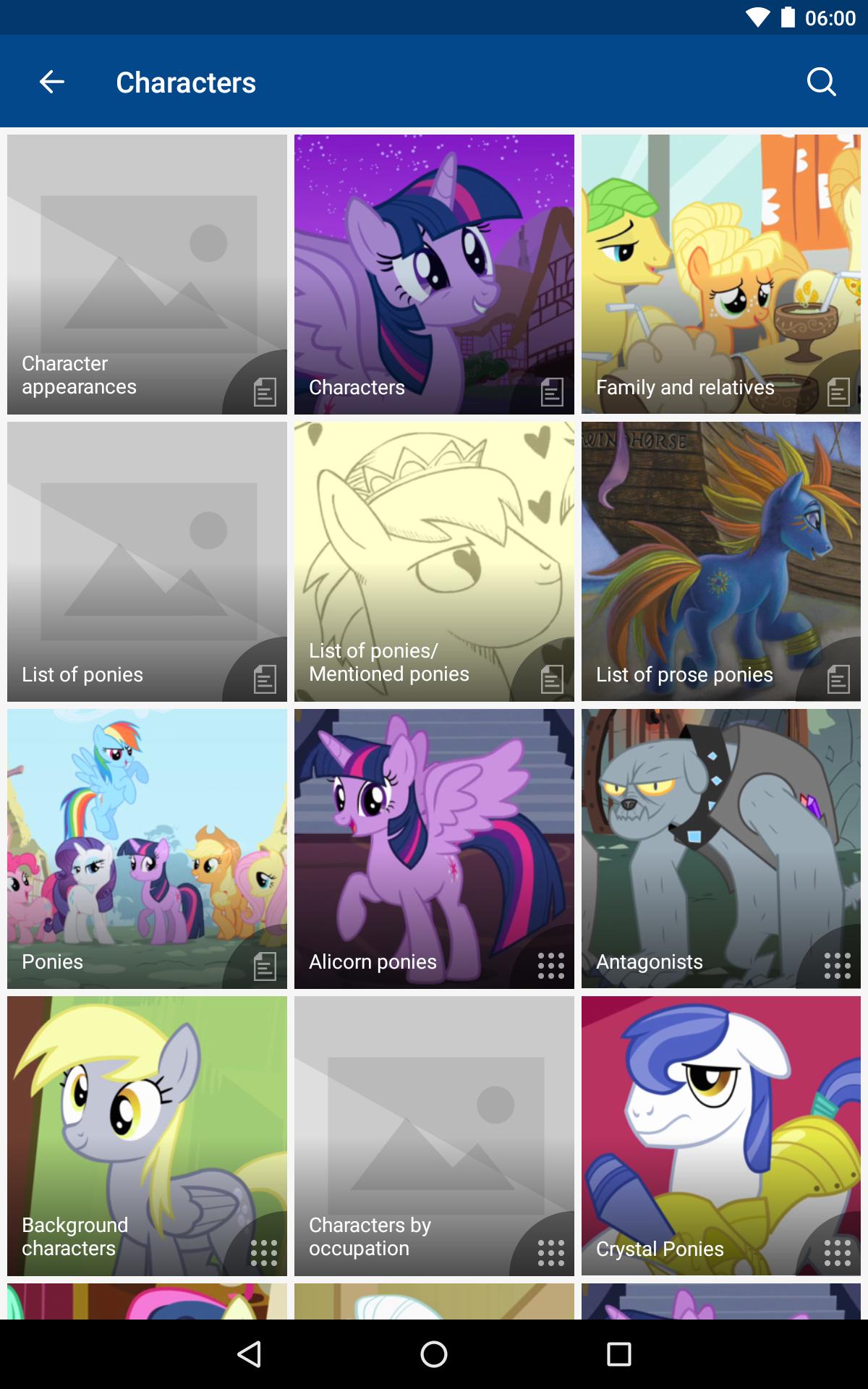Open search in the app bar
This screenshot has width=868, height=1389.
821,82
